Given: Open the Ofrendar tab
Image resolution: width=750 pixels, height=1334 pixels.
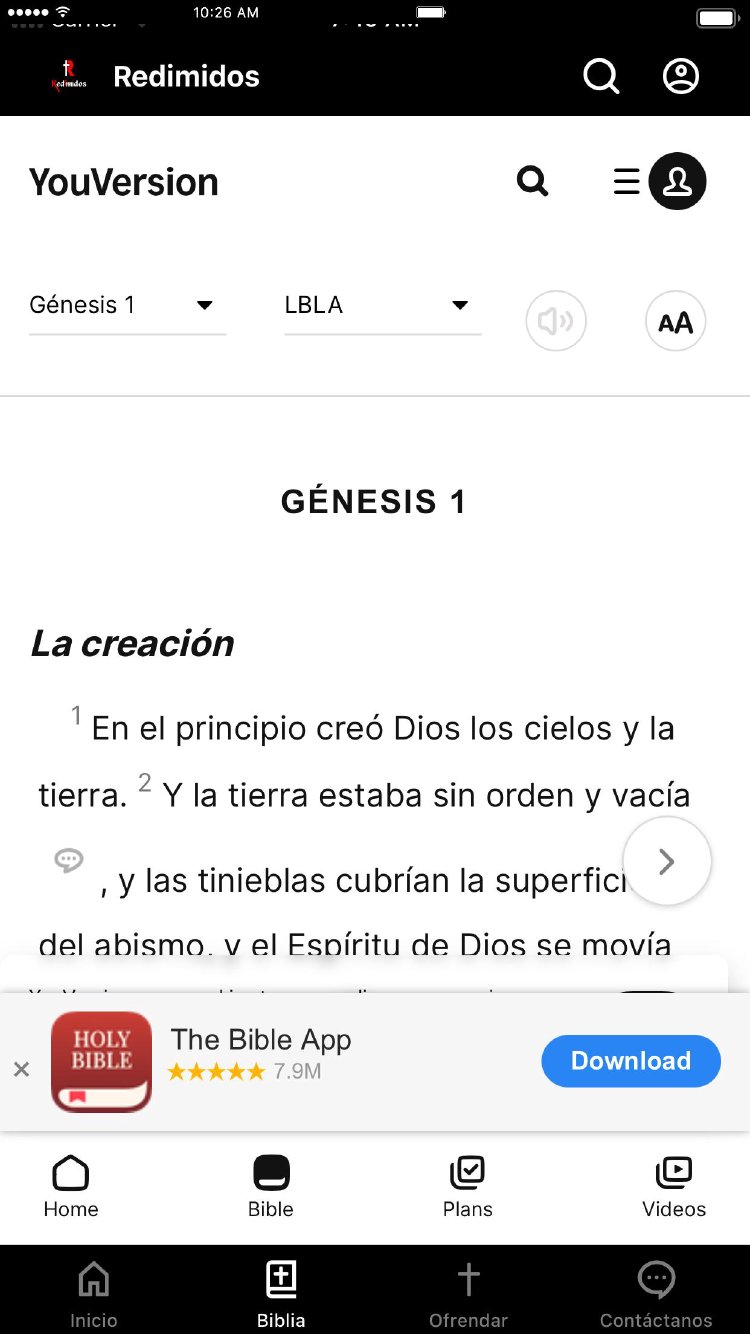Looking at the screenshot, I should [x=468, y=1294].
